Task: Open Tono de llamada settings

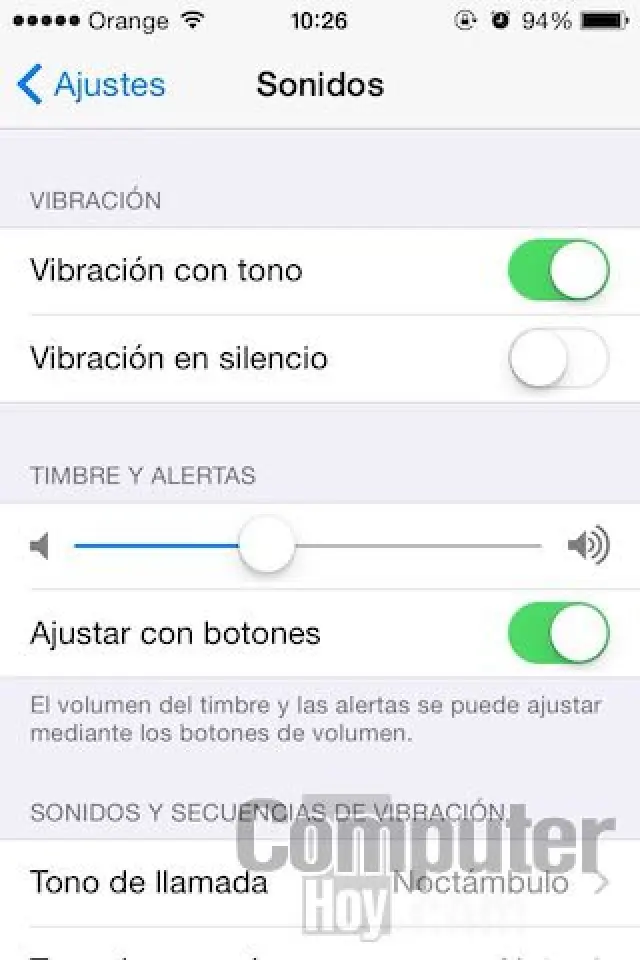Action: pyautogui.click(x=320, y=882)
